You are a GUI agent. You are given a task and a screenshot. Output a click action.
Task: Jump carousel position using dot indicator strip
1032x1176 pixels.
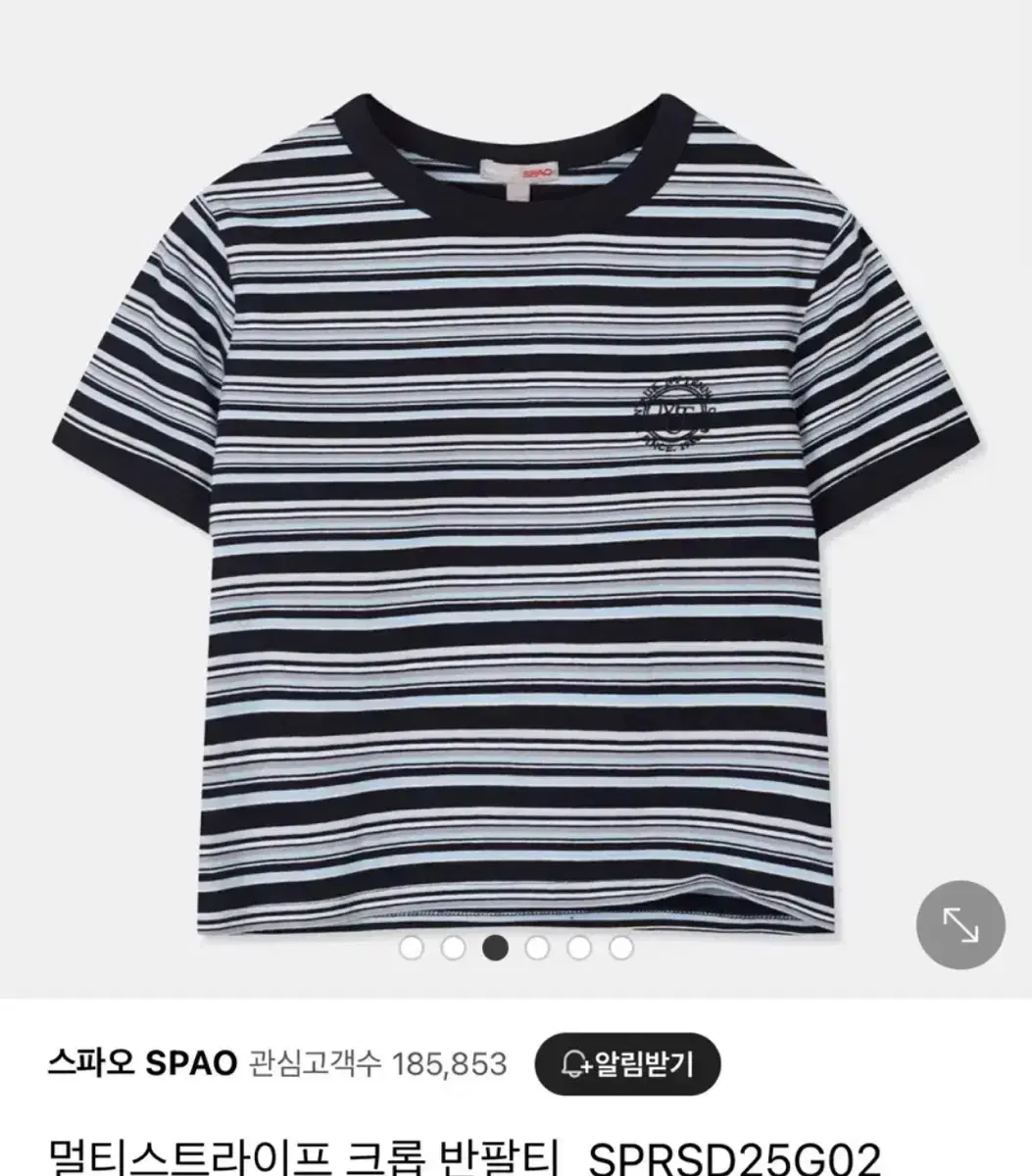pyautogui.click(x=516, y=949)
